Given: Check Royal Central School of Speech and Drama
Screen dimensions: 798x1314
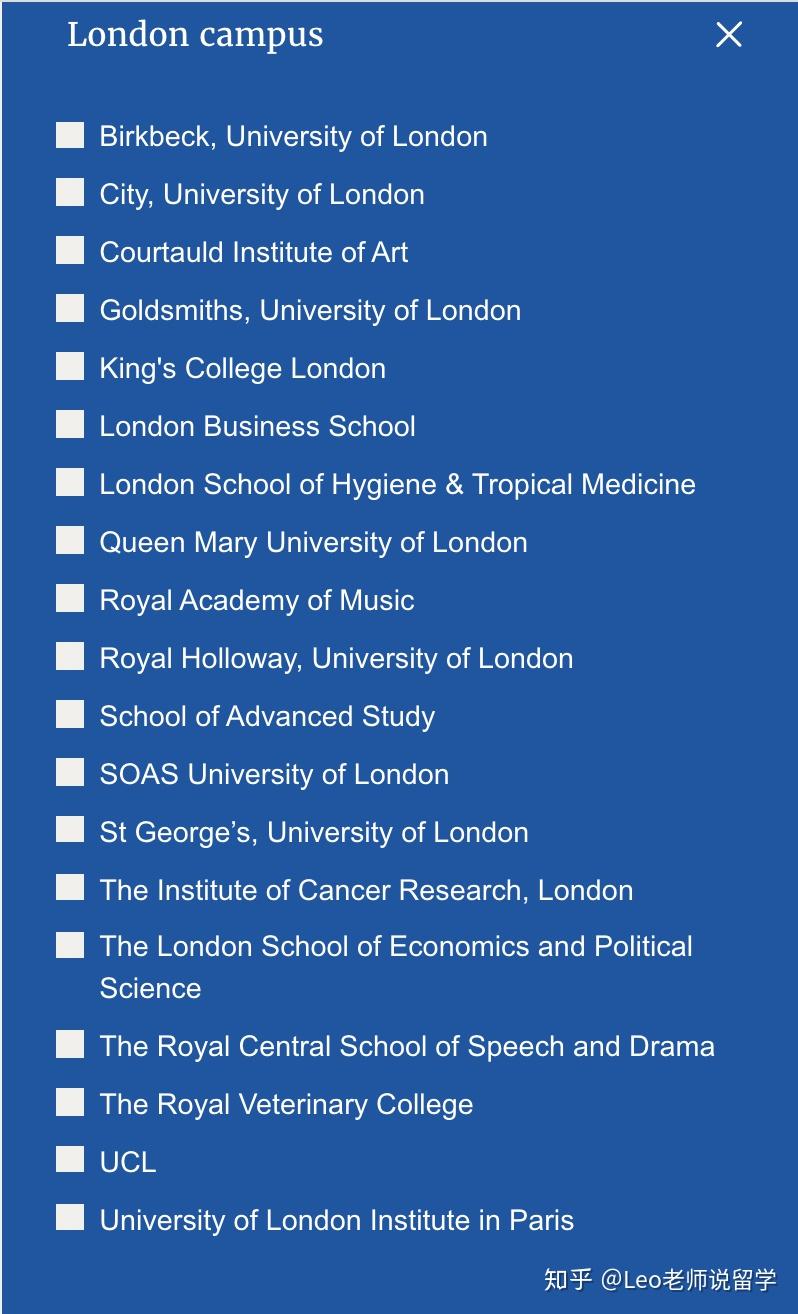Looking at the screenshot, I should pyautogui.click(x=70, y=1045).
